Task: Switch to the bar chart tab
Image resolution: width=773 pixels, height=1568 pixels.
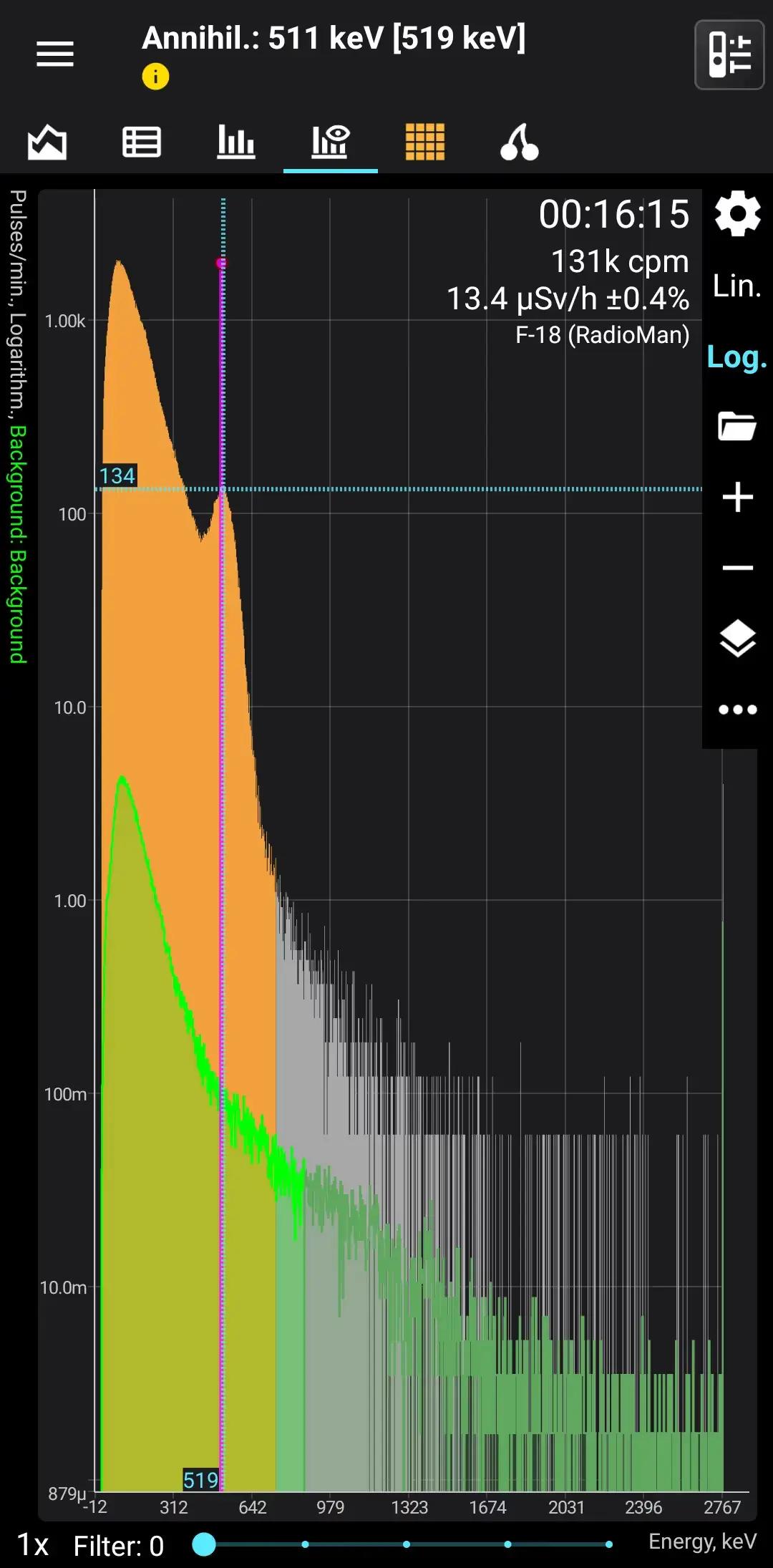Action: click(235, 142)
